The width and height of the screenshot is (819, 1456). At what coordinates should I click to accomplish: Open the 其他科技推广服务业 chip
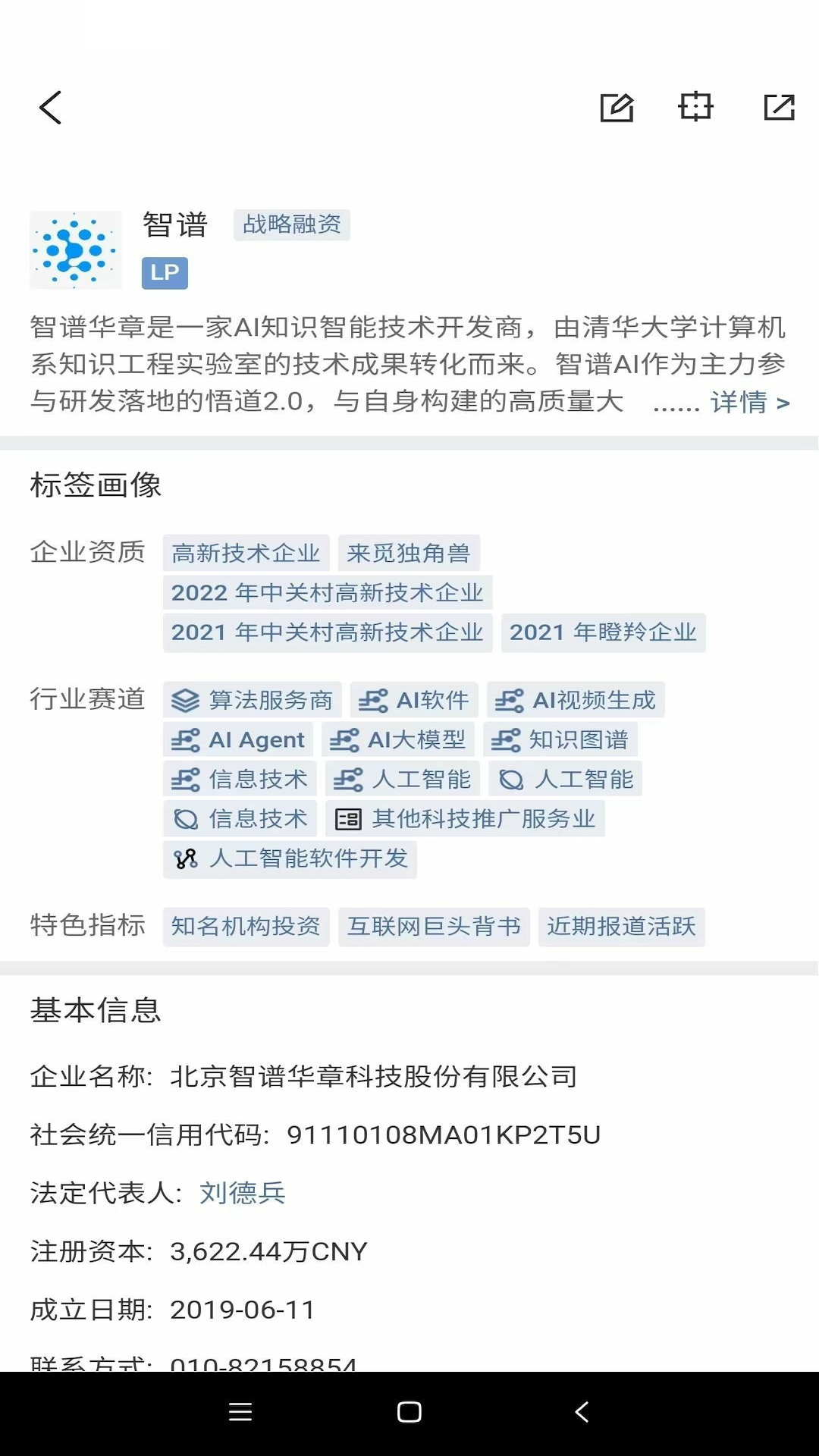(x=464, y=819)
